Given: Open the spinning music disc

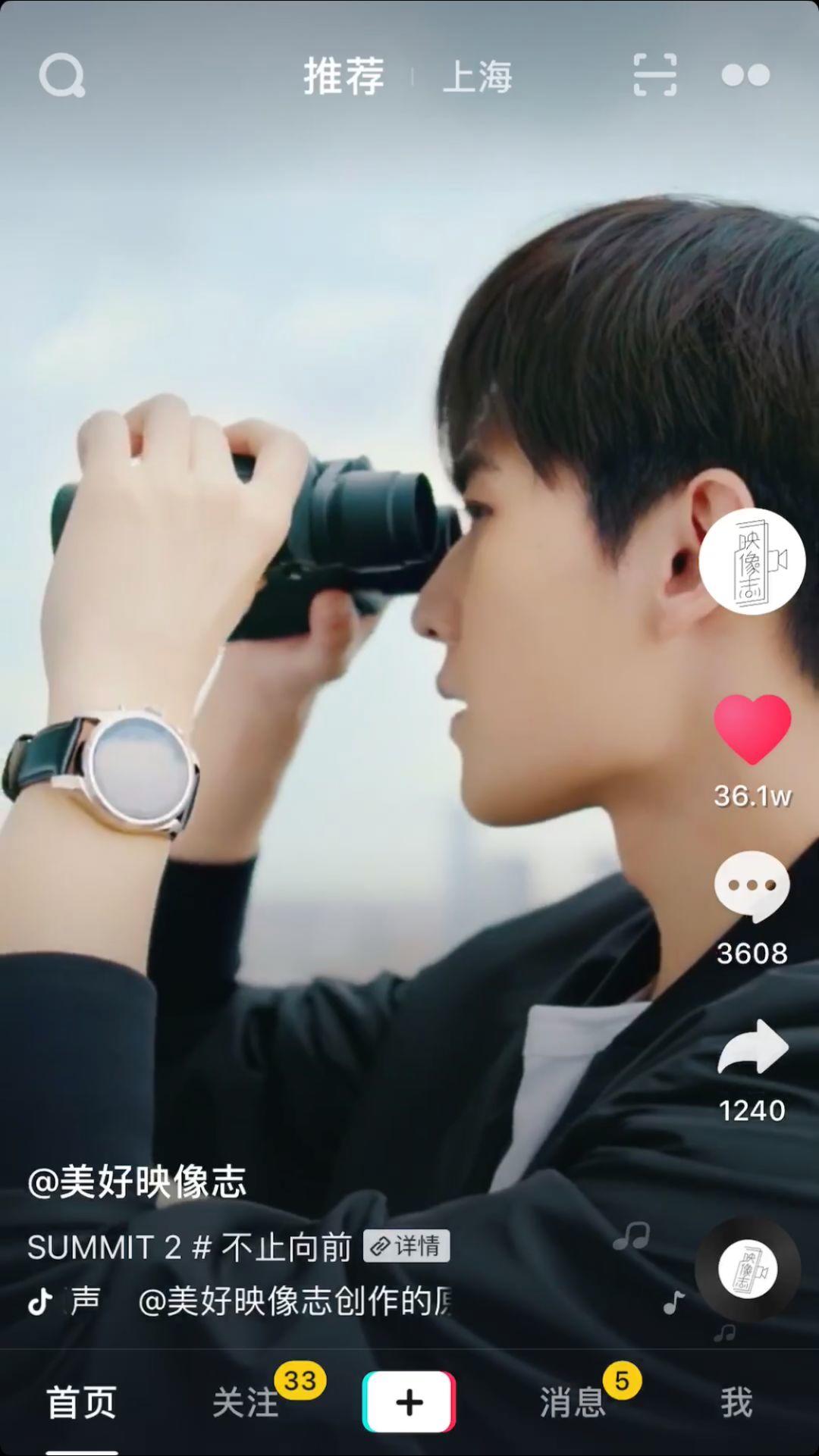Looking at the screenshot, I should pos(747,1270).
